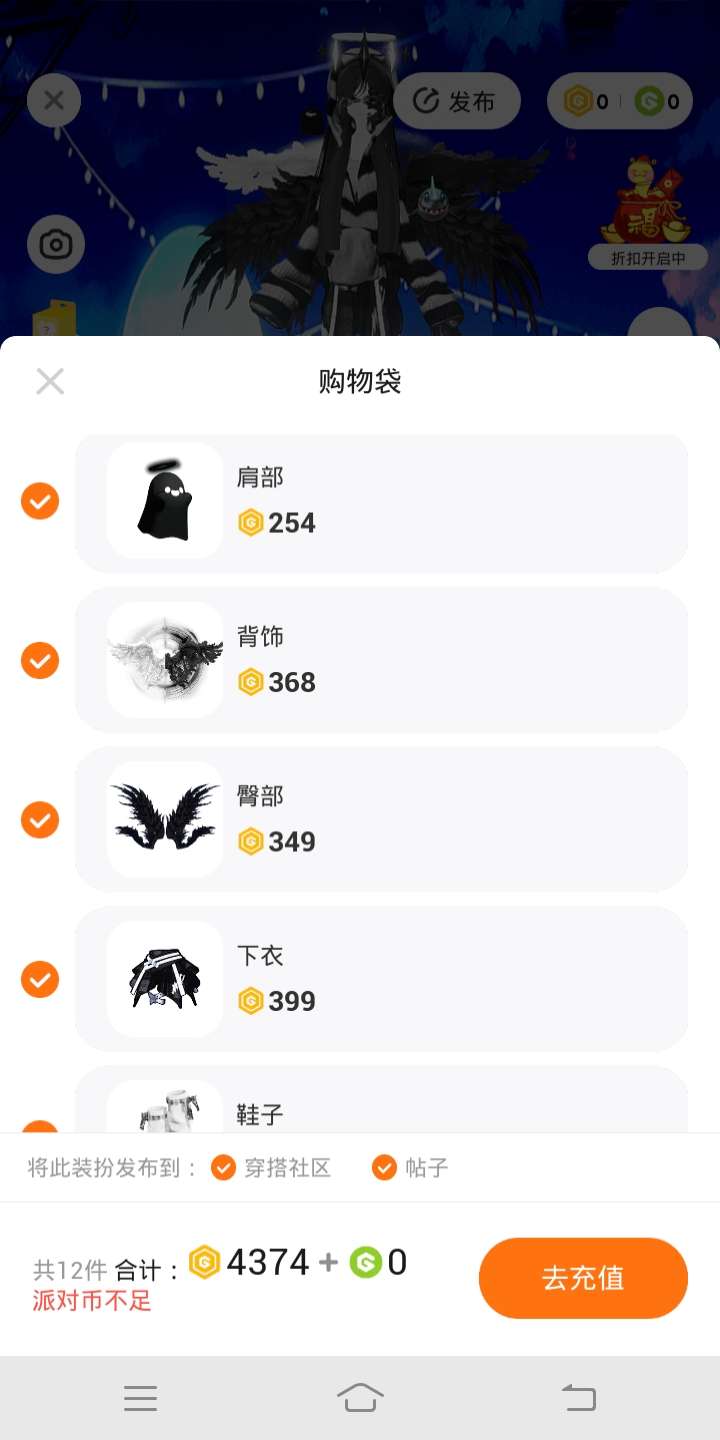The image size is (720, 1440).
Task: Close the 购物袋 shopping bag sheet
Action: [x=50, y=381]
